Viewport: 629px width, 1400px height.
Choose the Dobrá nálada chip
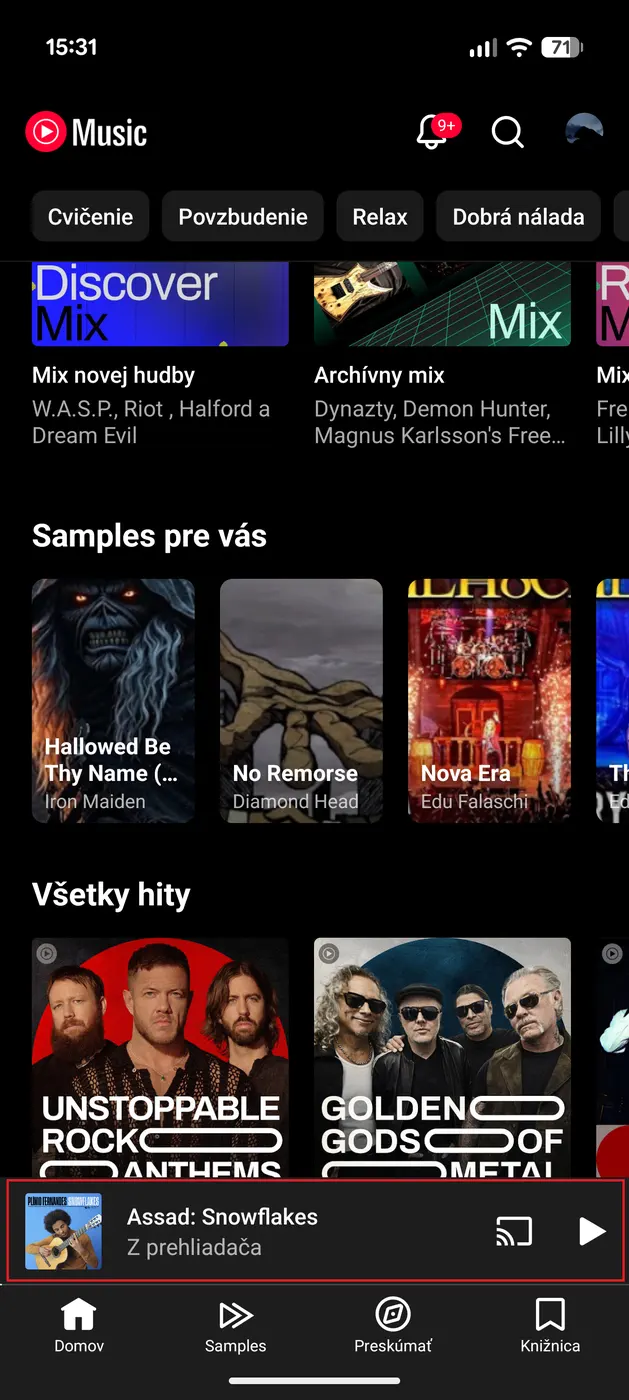click(x=518, y=217)
